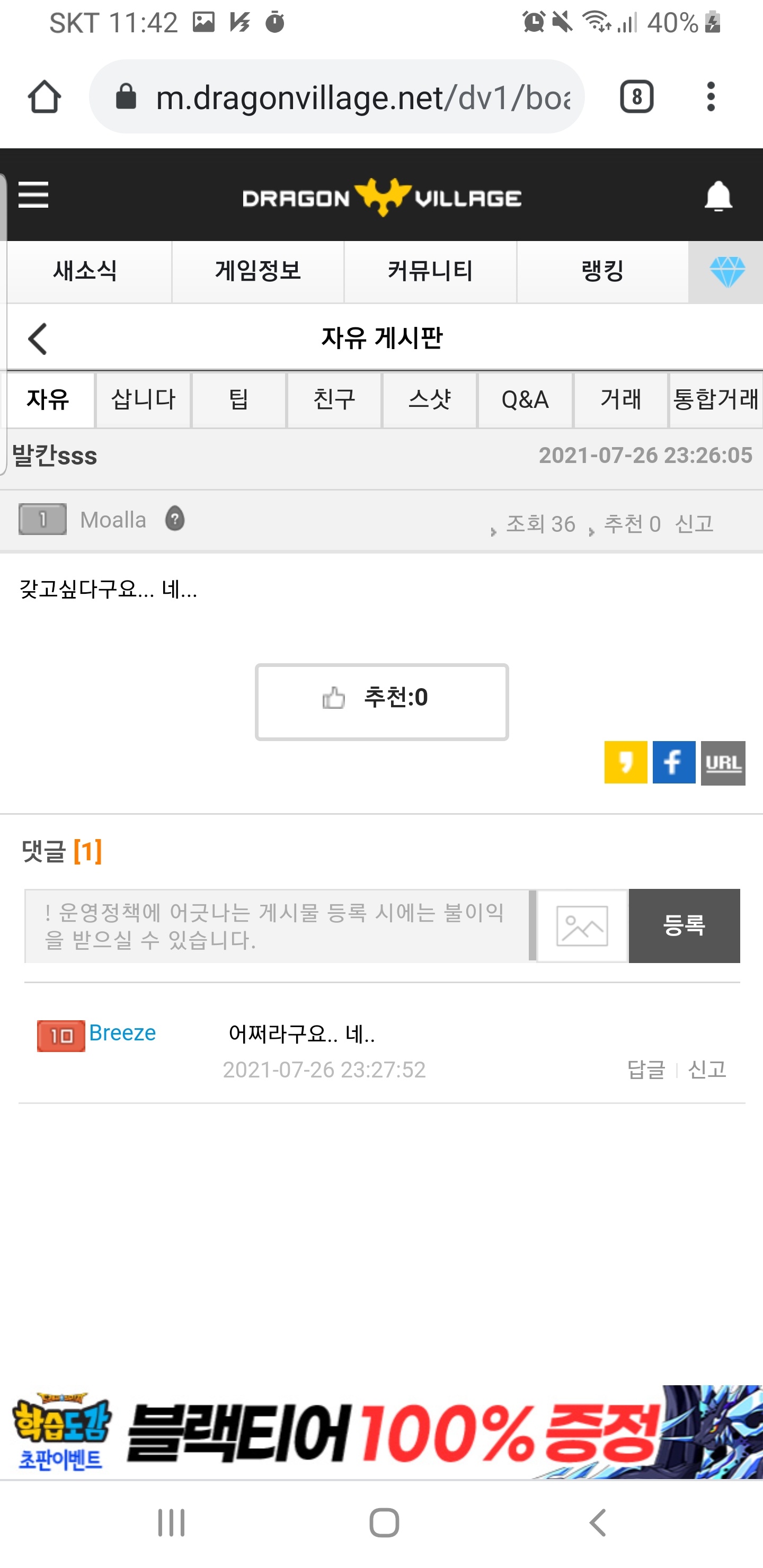Open the hamburger menu

(x=33, y=195)
